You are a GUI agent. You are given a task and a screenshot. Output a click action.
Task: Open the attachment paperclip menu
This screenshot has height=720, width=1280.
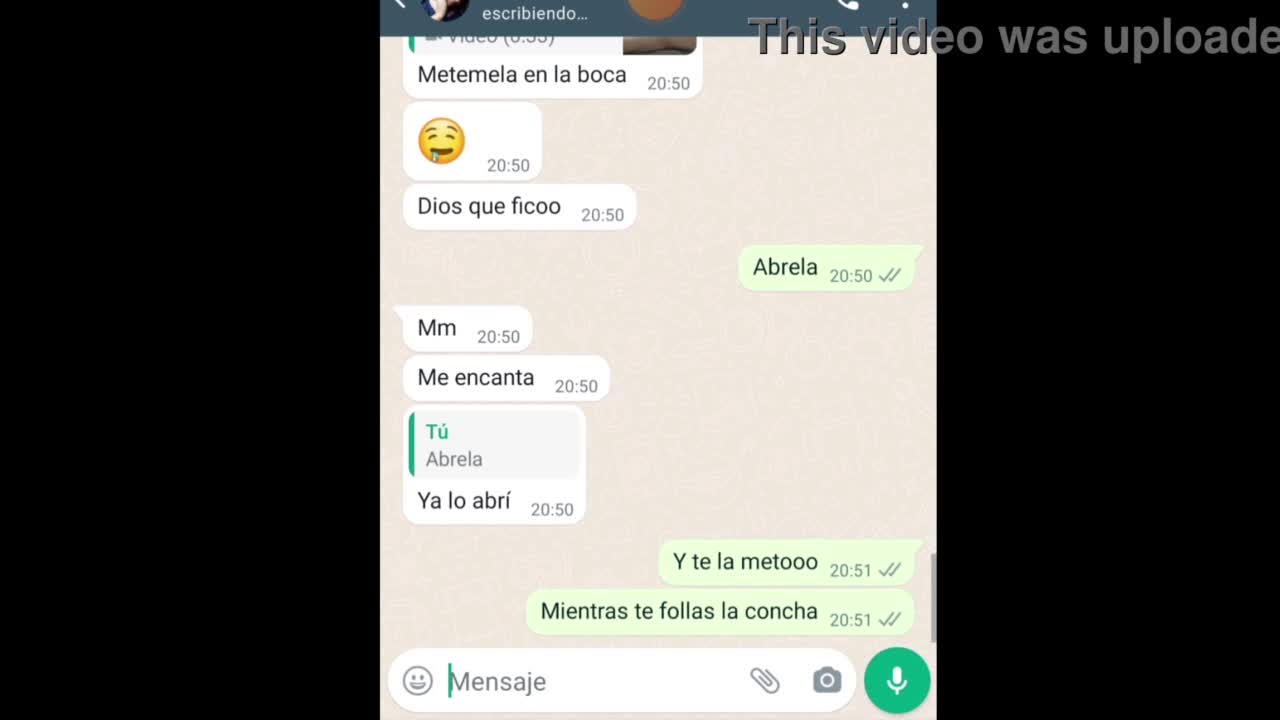pos(765,681)
